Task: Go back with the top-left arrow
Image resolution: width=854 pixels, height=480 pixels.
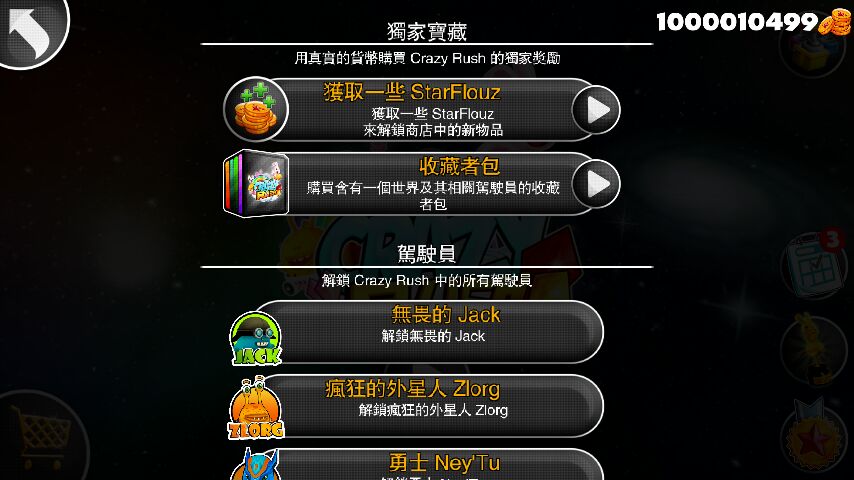Action: click(x=30, y=28)
